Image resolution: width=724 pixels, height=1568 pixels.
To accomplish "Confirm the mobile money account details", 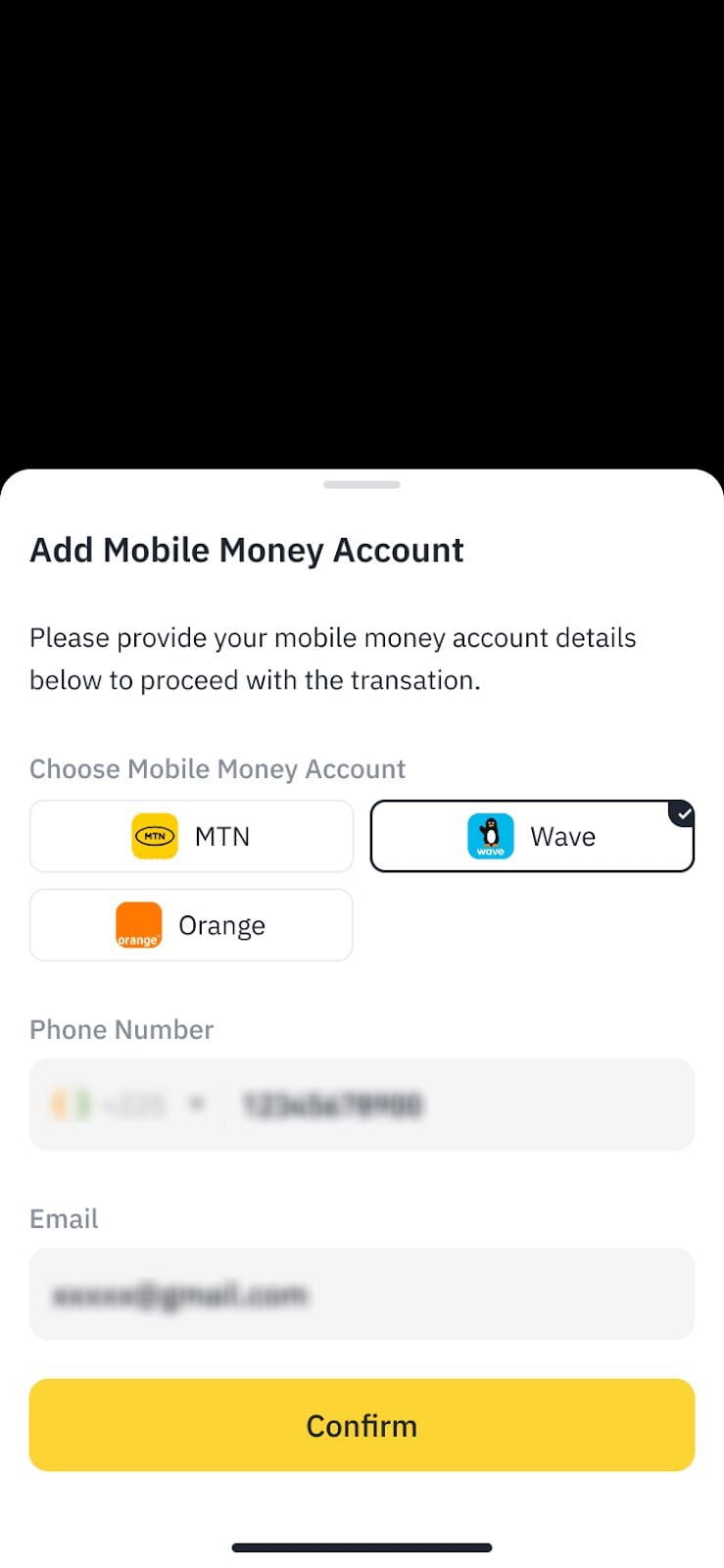I will coord(362,1425).
